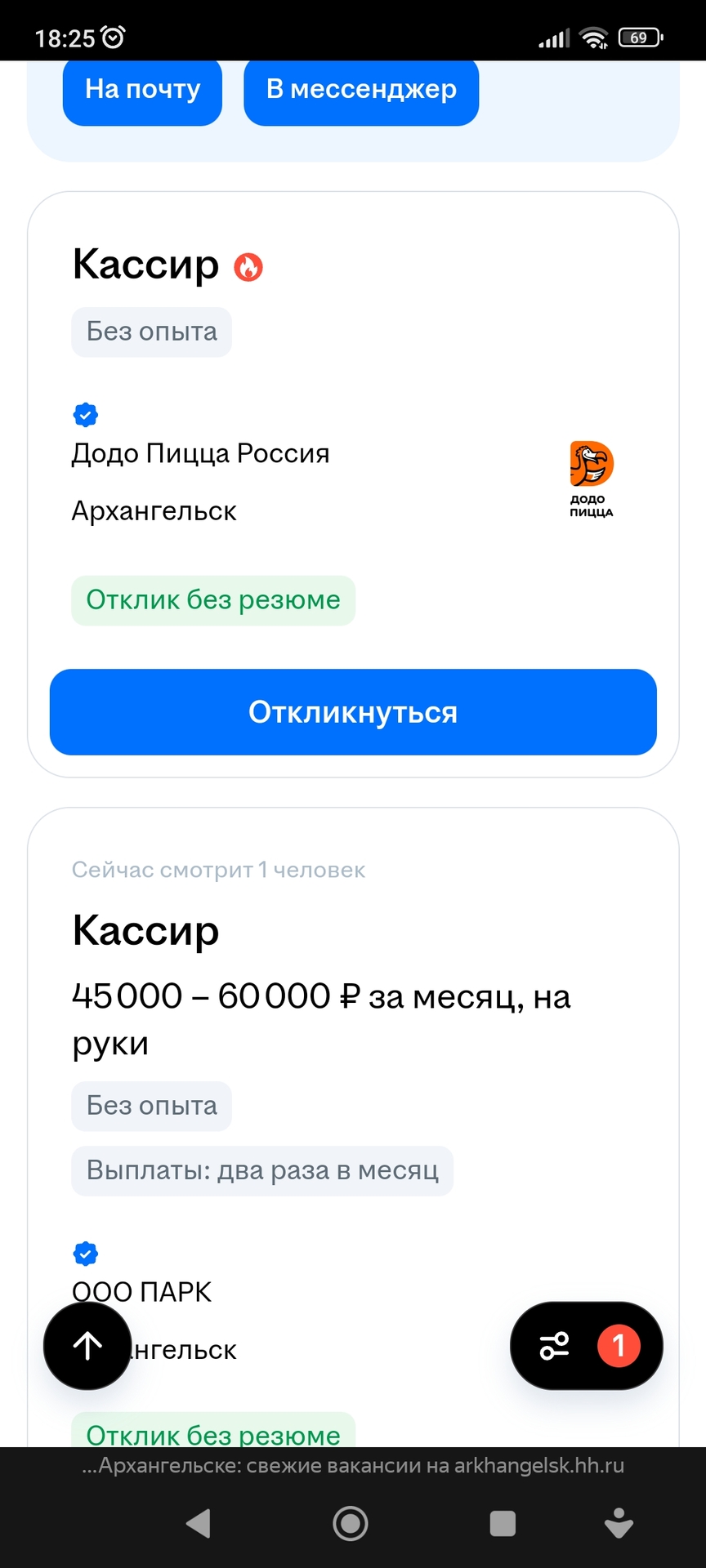The height and width of the screenshot is (1568, 706).
Task: Open the ООО ПАРК Кассир vacancy
Action: [145, 931]
